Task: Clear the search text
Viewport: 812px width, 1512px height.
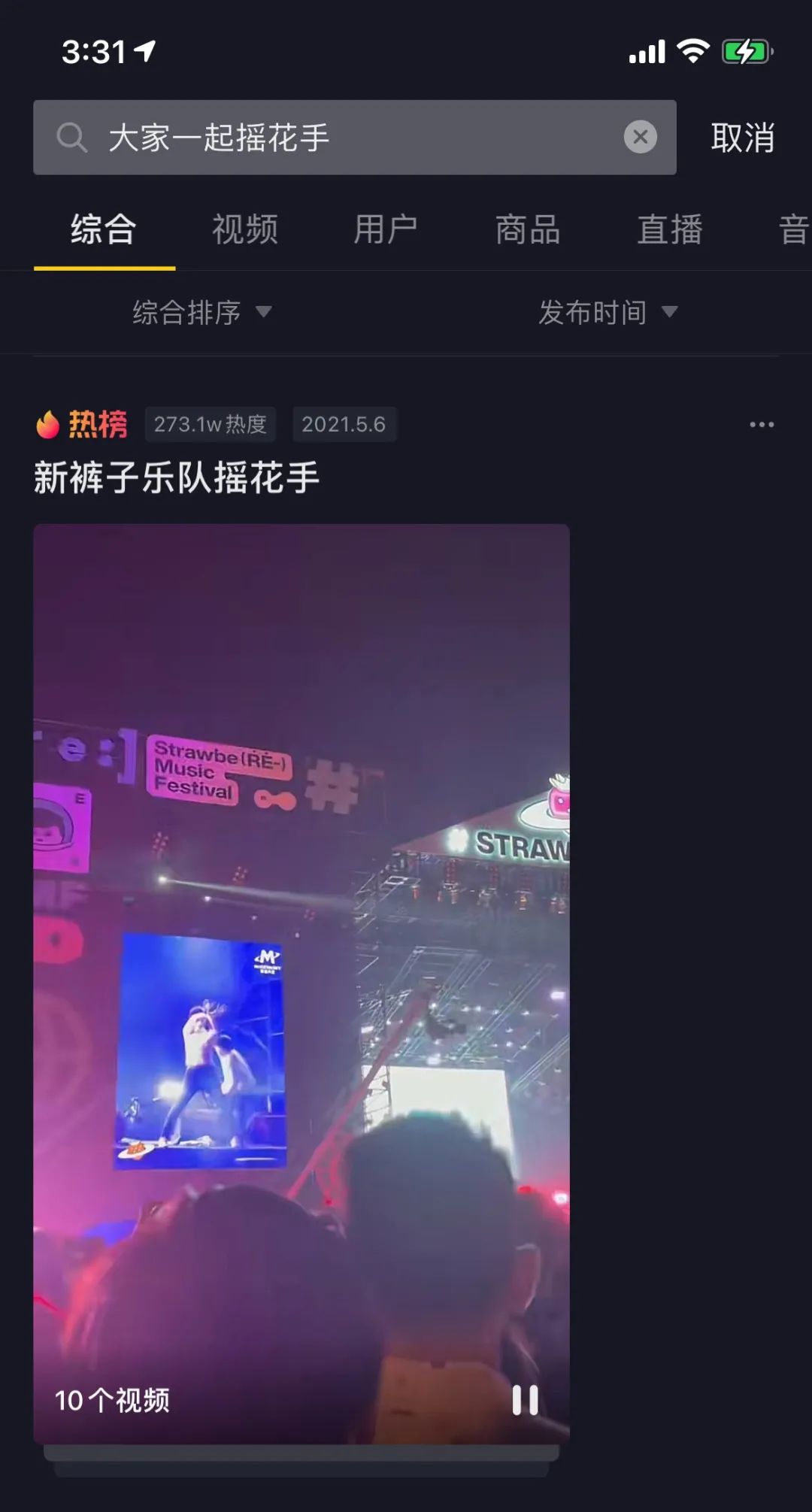Action: (640, 137)
